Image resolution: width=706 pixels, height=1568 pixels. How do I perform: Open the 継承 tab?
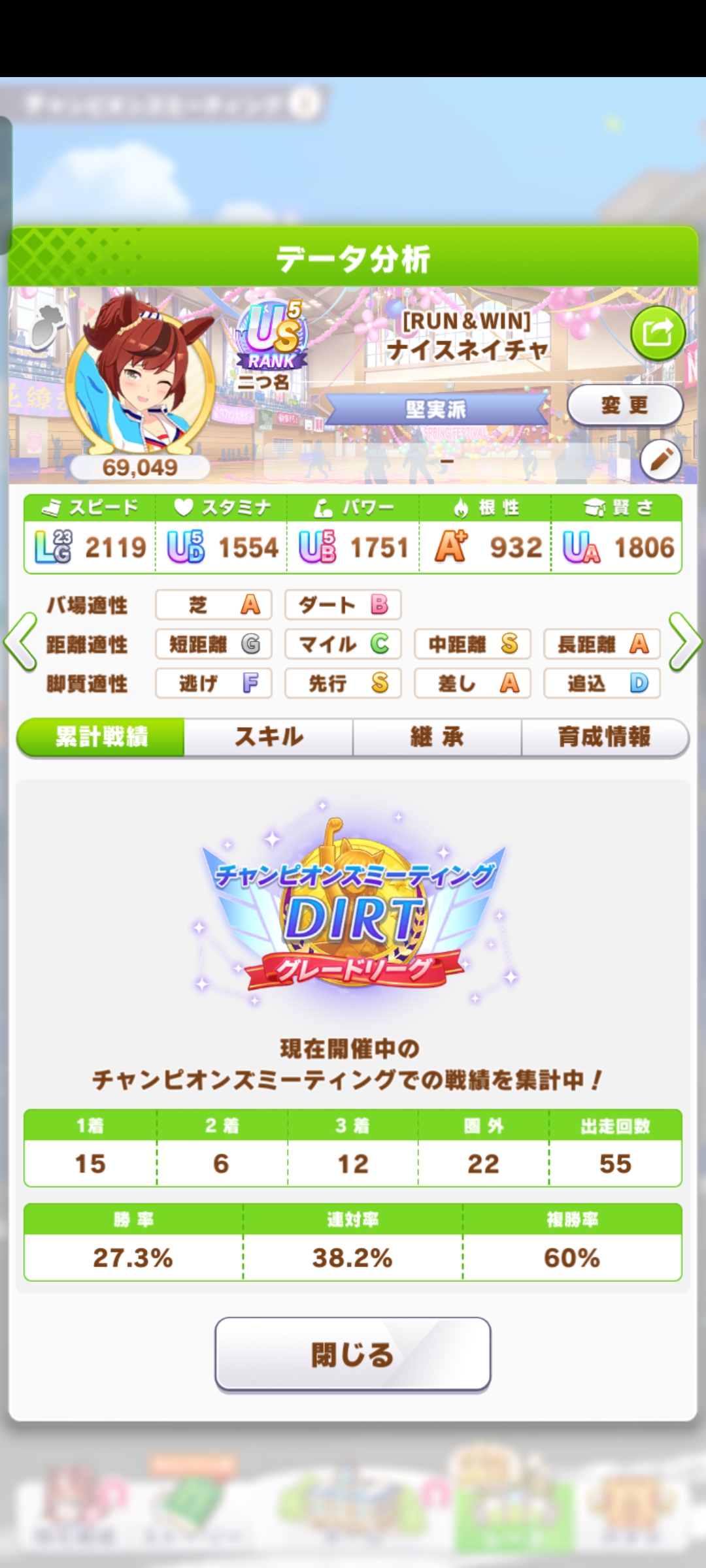point(437,737)
